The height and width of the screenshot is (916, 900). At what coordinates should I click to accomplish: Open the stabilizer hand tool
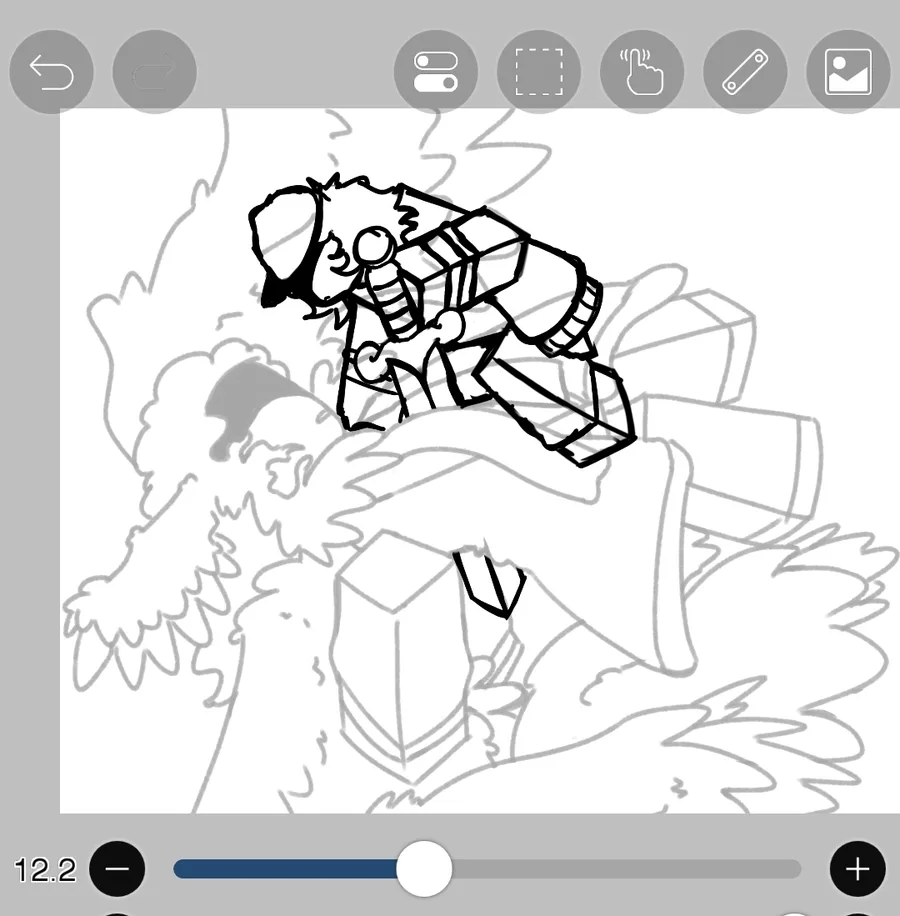tap(642, 72)
